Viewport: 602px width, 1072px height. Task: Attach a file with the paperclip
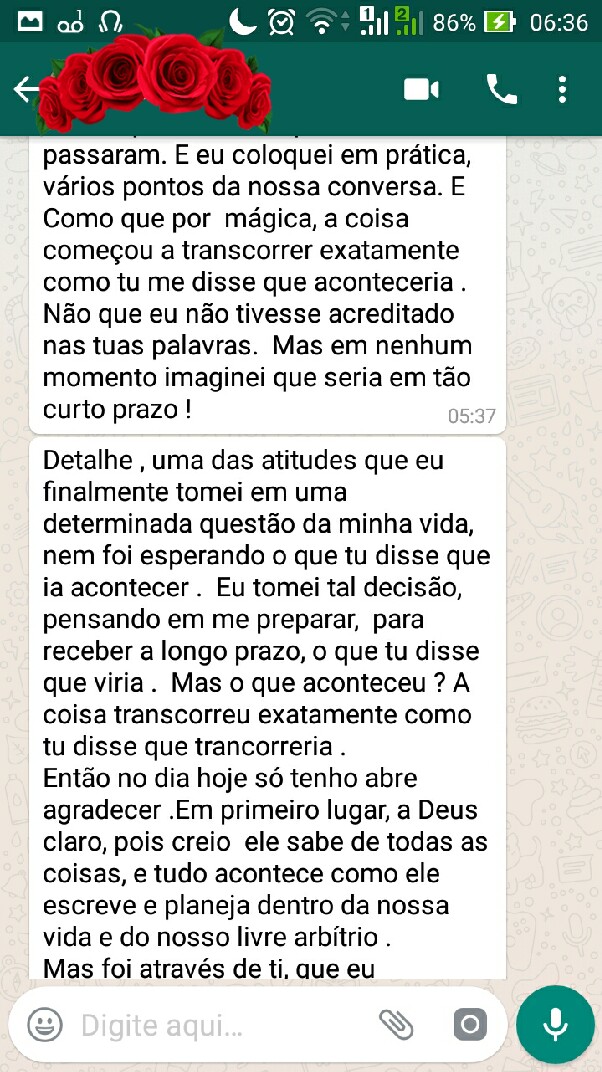coord(396,1026)
